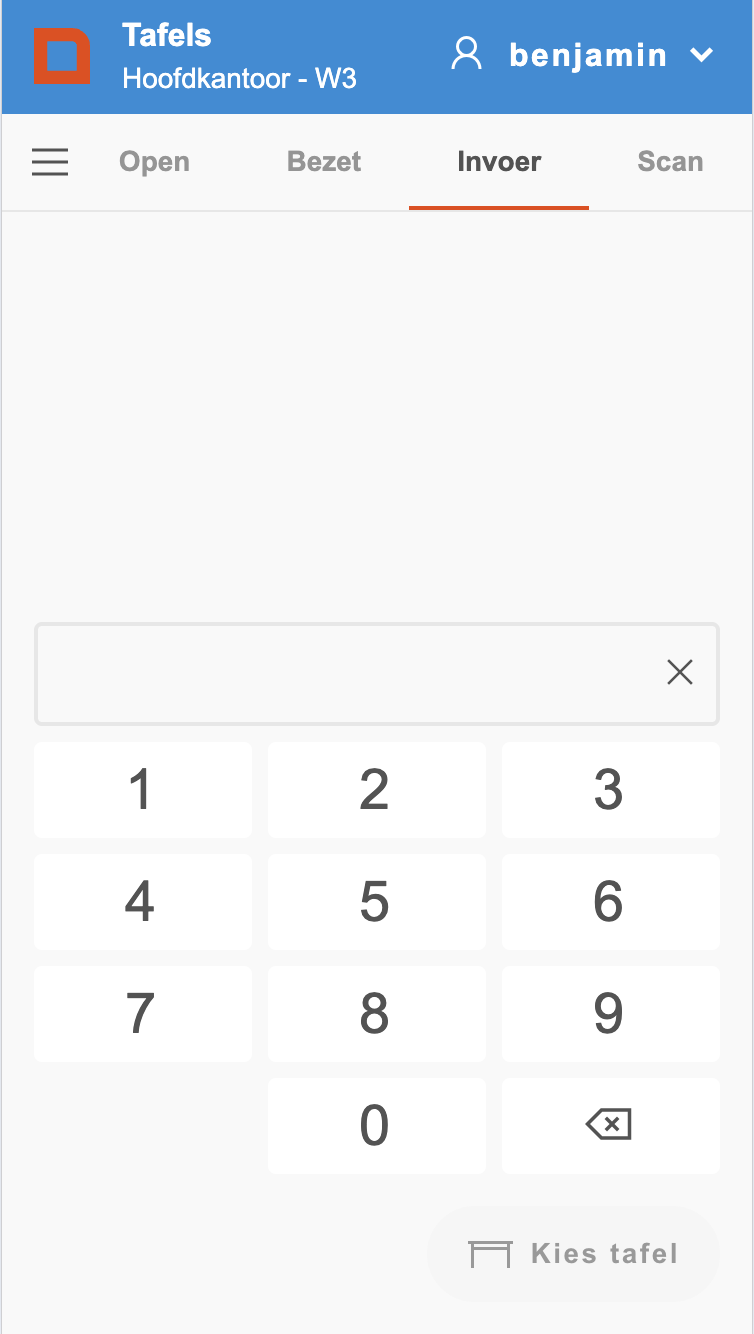Enter digit 3 on the keypad

coord(611,790)
